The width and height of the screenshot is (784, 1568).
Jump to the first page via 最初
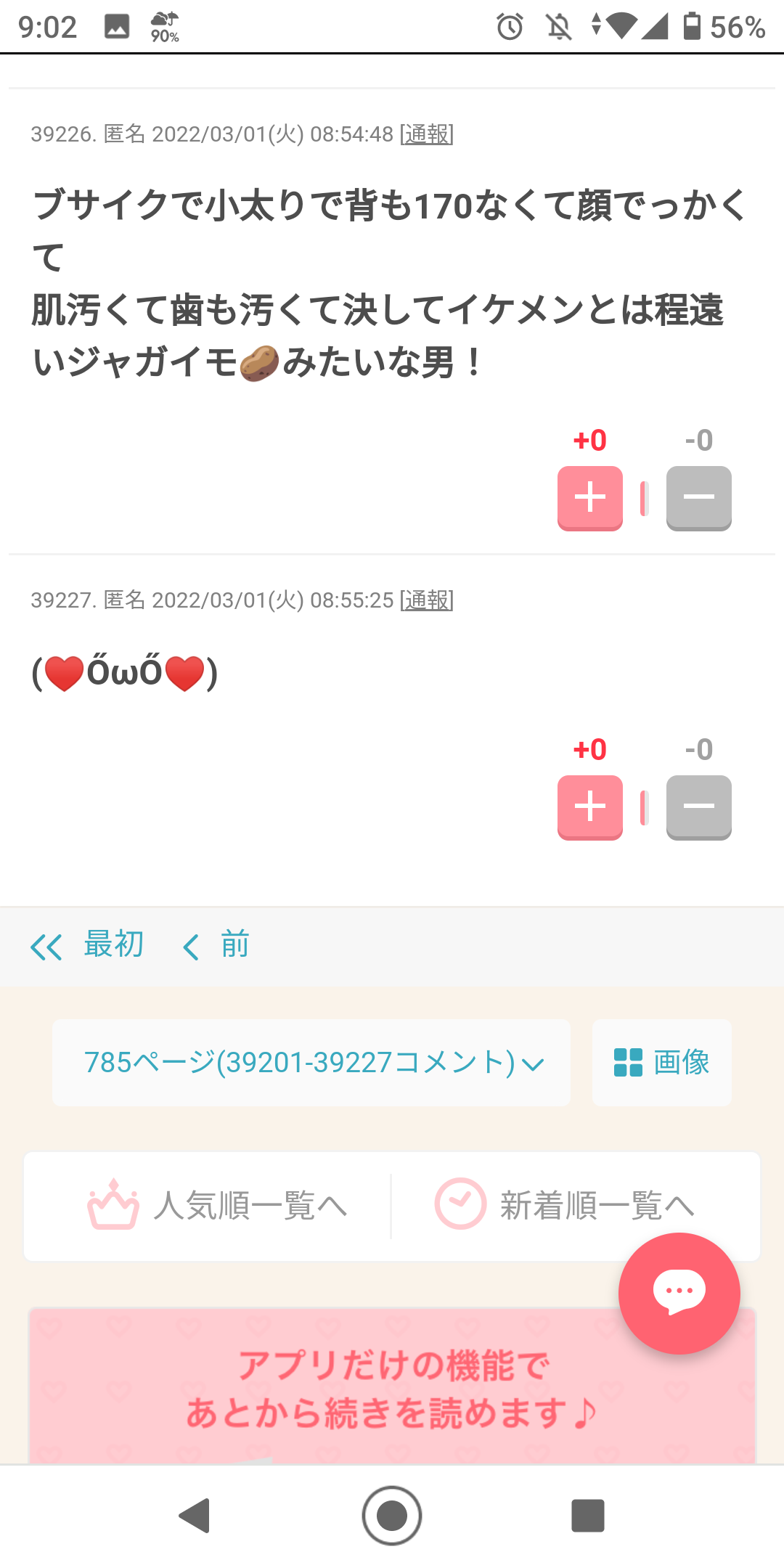[87, 946]
